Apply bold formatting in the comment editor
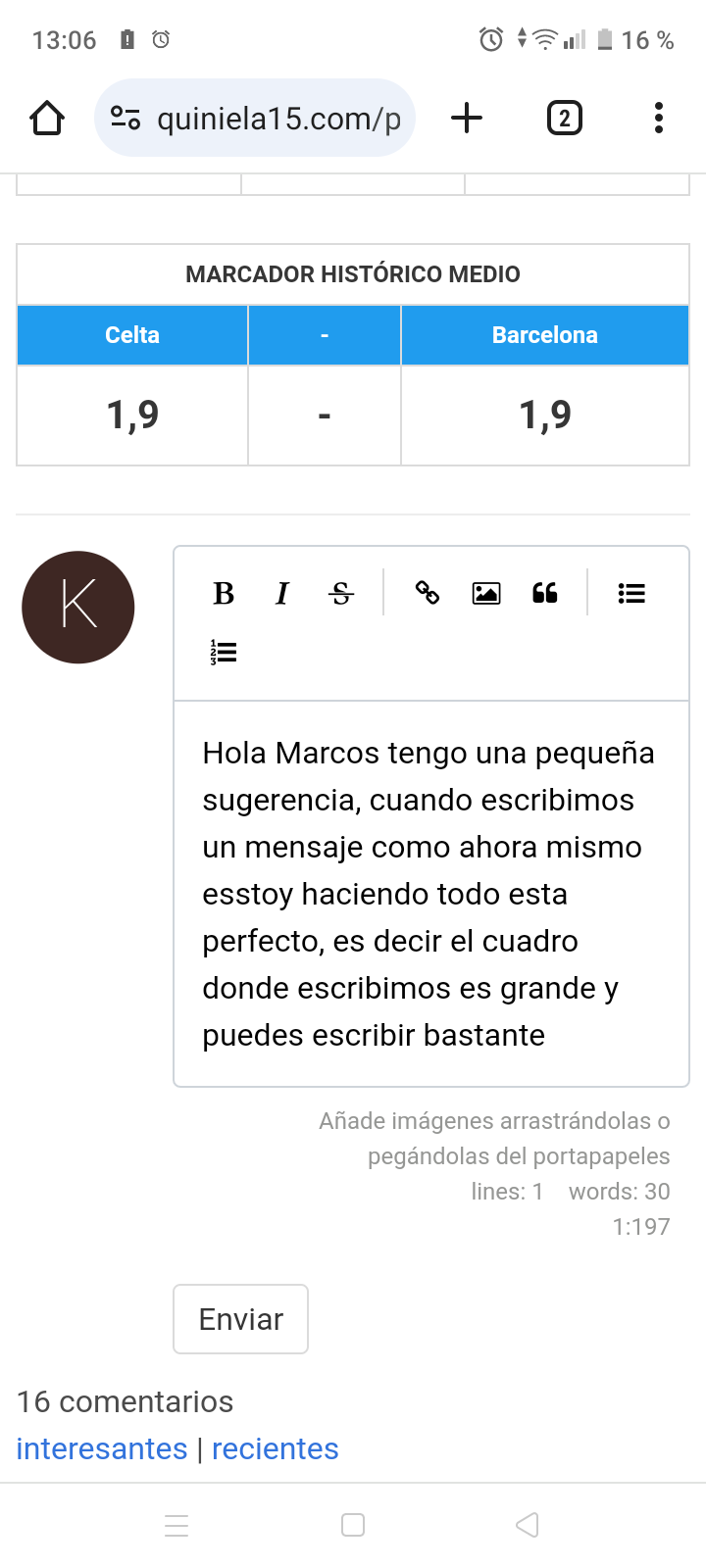The height and width of the screenshot is (1568, 706). point(224,593)
